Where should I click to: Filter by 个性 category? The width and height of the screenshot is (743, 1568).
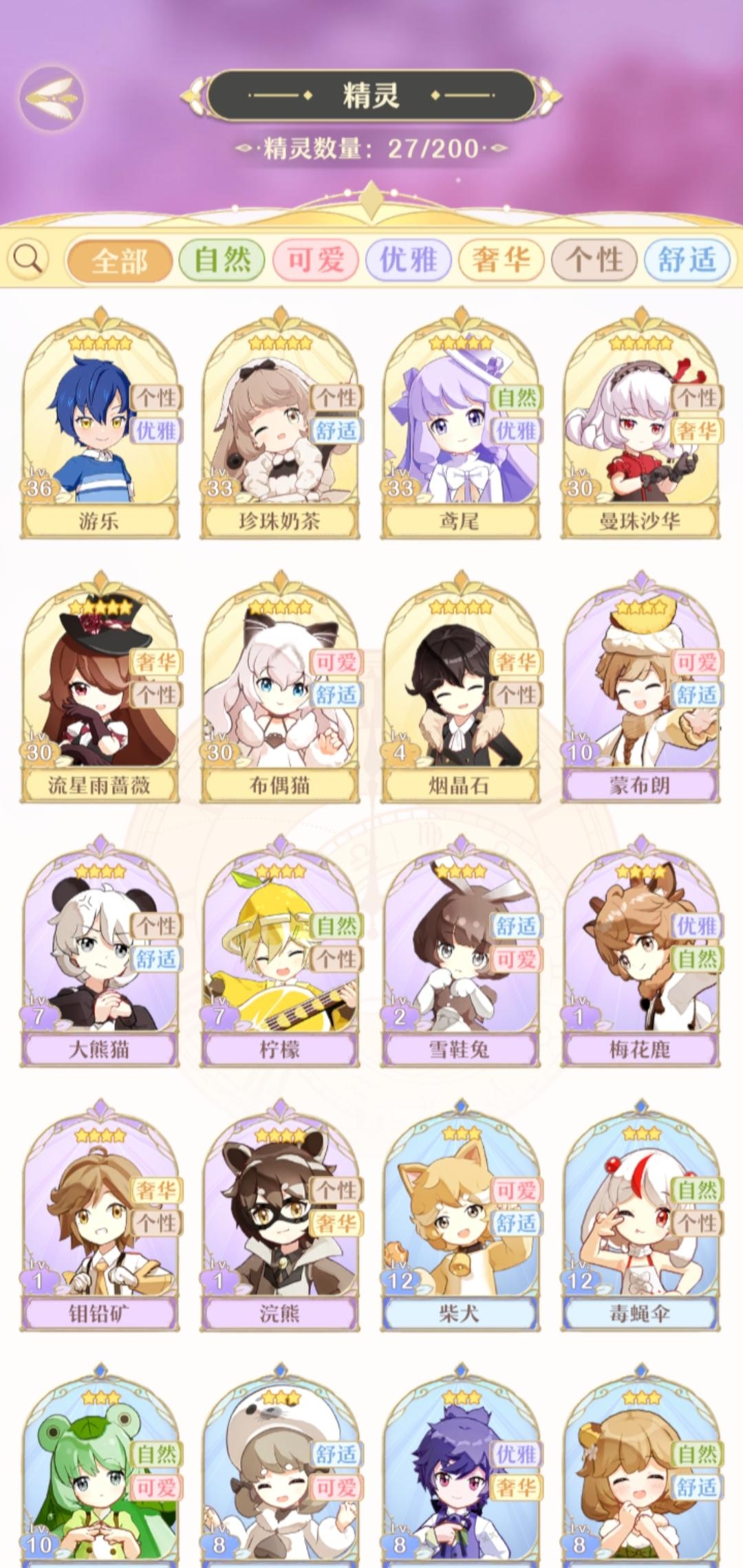(594, 261)
